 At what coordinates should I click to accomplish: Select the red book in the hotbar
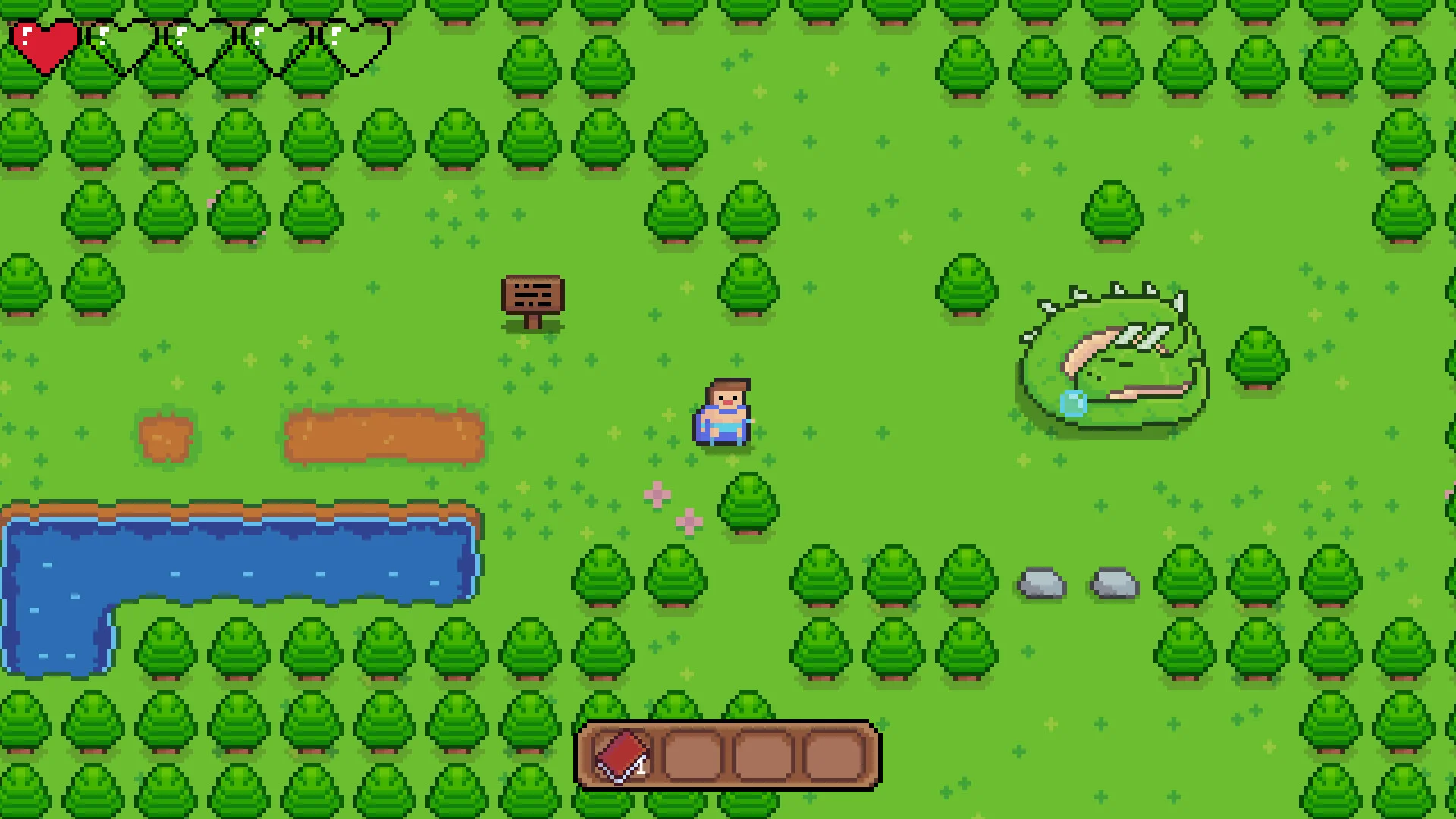point(622,755)
